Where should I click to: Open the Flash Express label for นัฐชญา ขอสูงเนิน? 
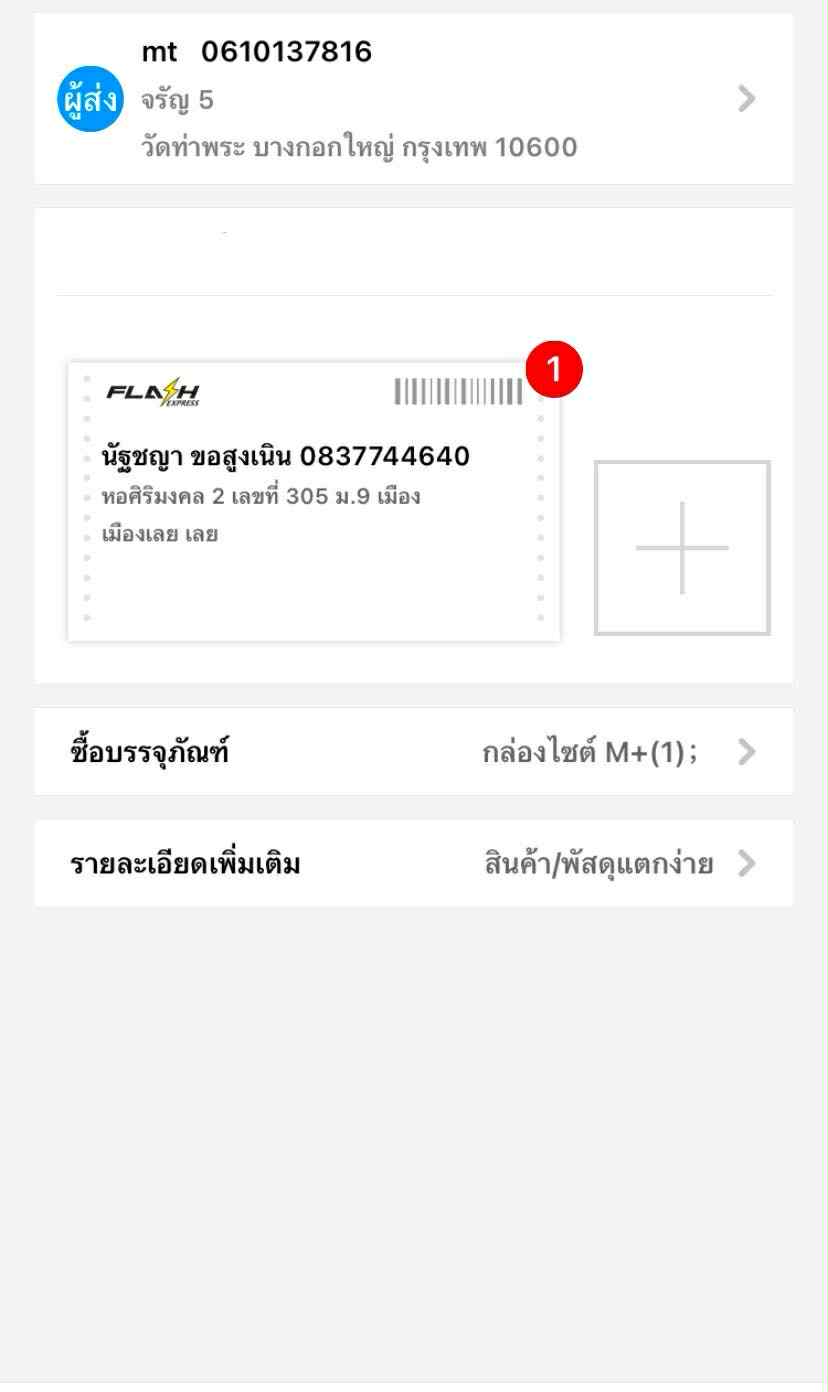pos(313,502)
